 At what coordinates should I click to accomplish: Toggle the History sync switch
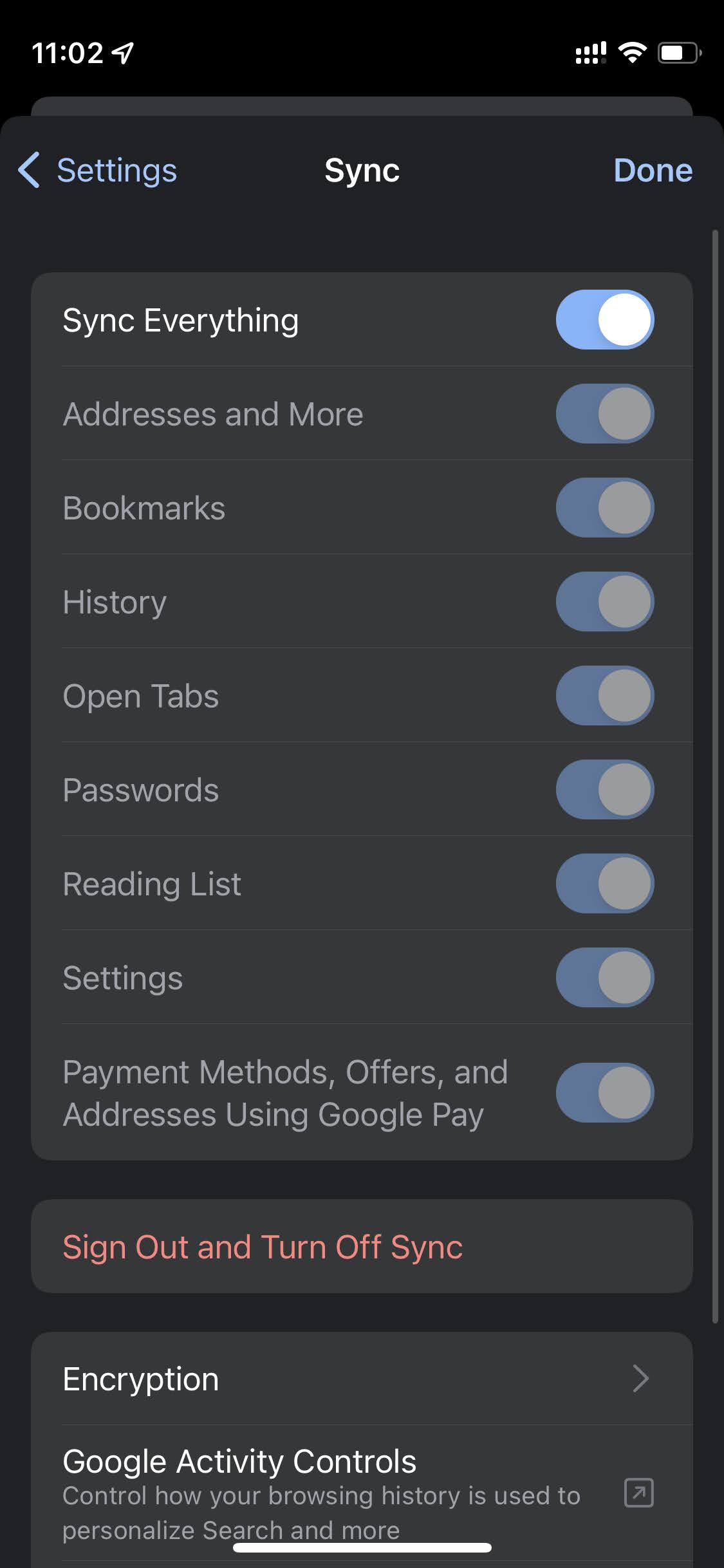604,602
